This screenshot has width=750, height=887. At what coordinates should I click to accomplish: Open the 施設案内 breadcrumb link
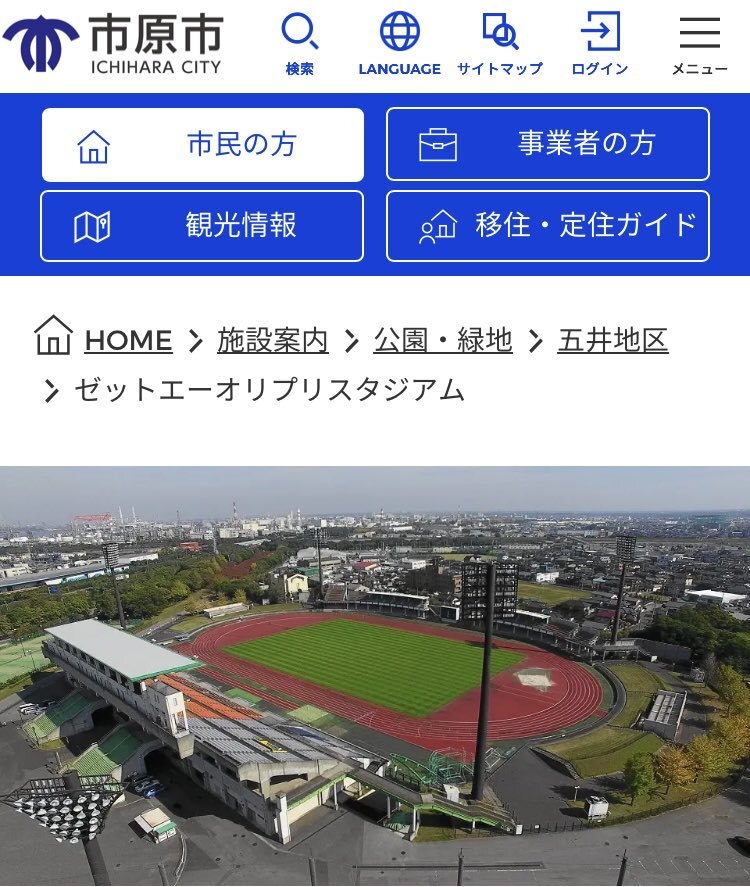[x=272, y=341]
